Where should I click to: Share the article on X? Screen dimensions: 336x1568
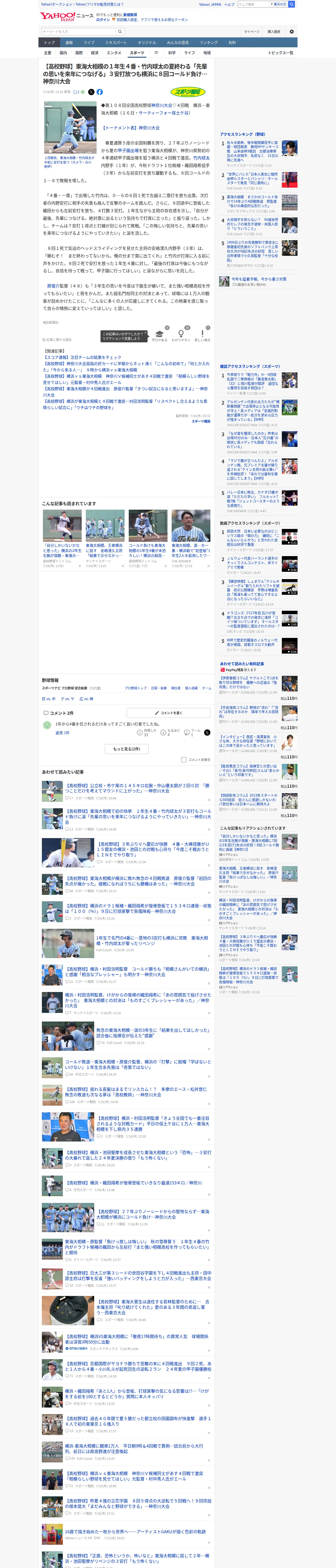point(92,92)
